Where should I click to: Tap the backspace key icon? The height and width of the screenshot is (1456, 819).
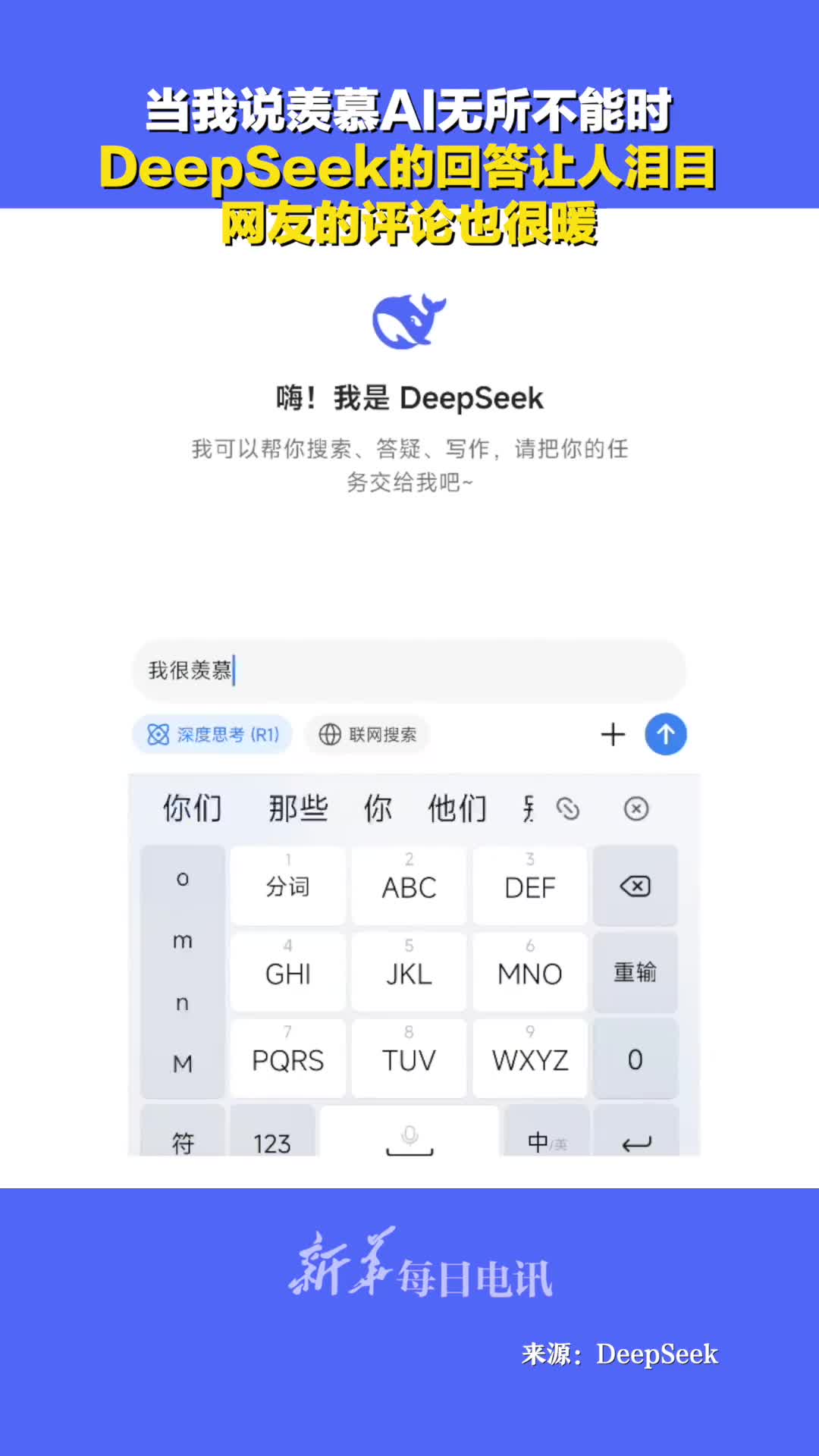click(635, 885)
